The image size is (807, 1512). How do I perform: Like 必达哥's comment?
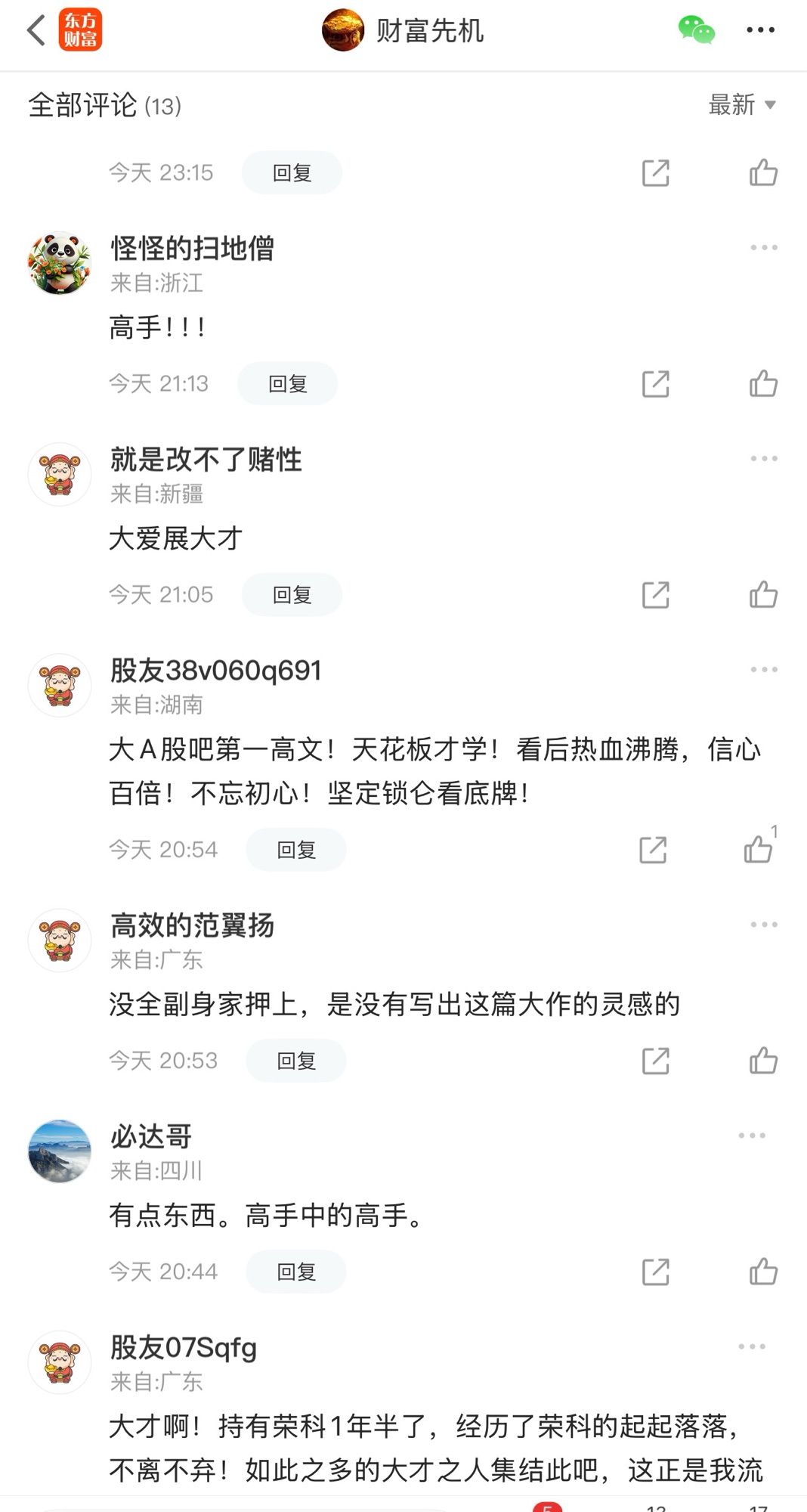click(x=763, y=1272)
